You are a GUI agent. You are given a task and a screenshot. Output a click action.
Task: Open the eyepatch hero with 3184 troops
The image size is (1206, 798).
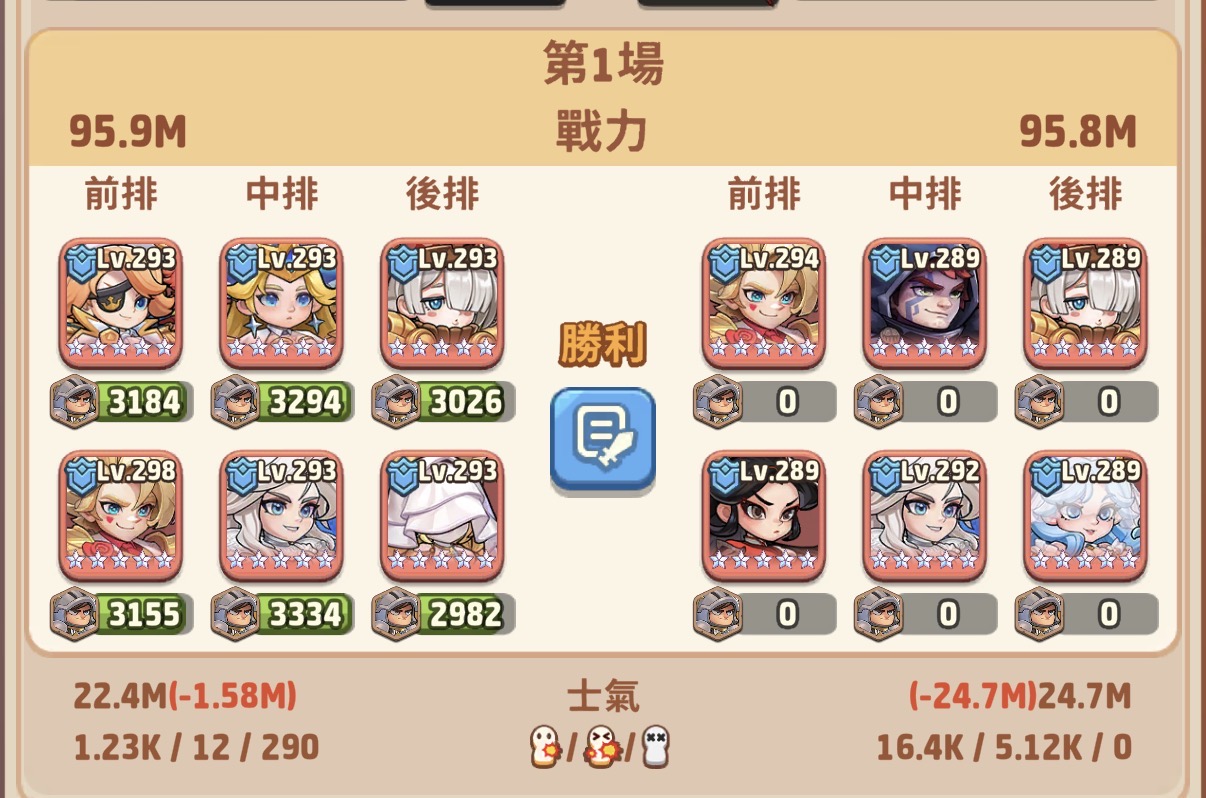click(121, 304)
